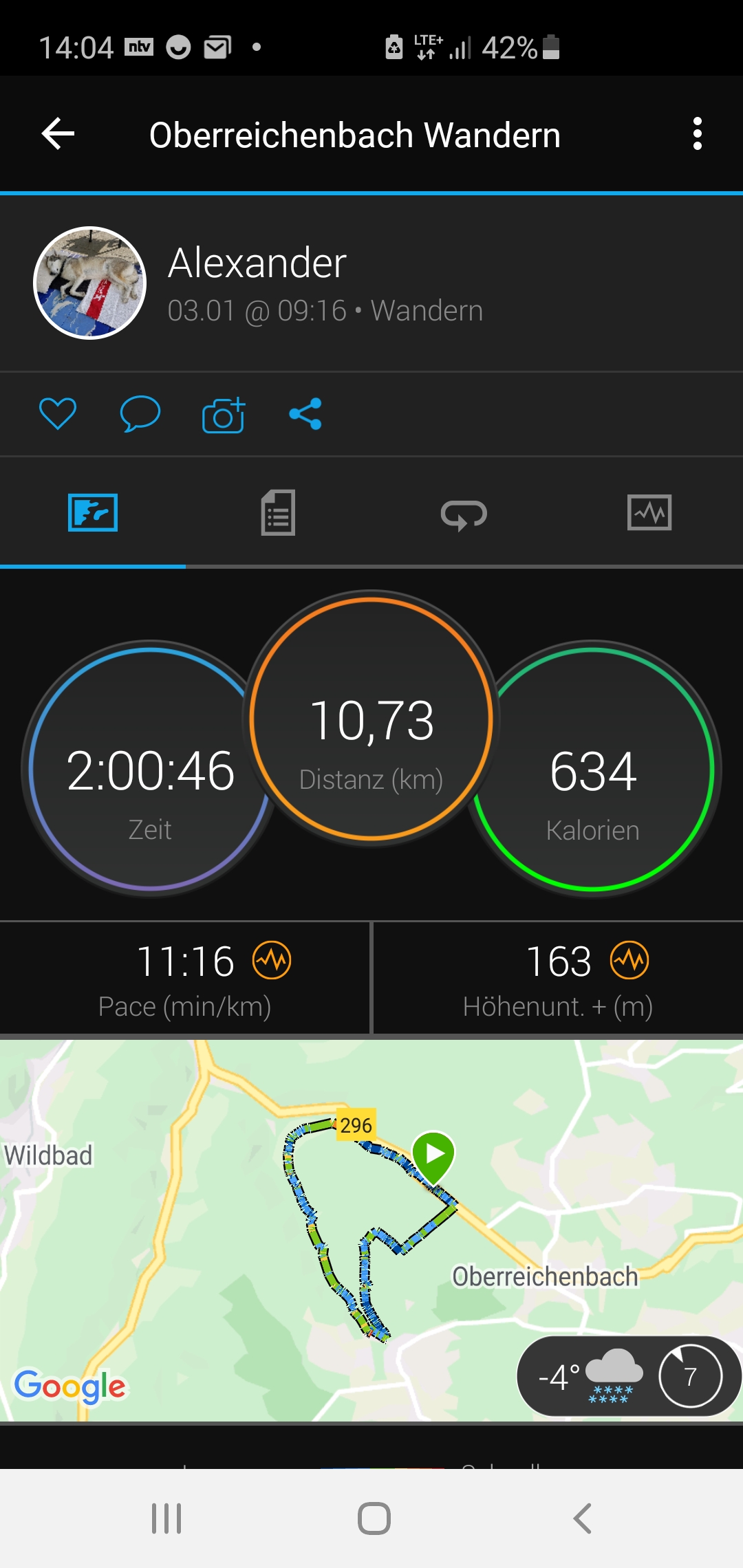This screenshot has width=743, height=1568.
Task: Open Alexander's profile picture
Action: click(x=90, y=283)
